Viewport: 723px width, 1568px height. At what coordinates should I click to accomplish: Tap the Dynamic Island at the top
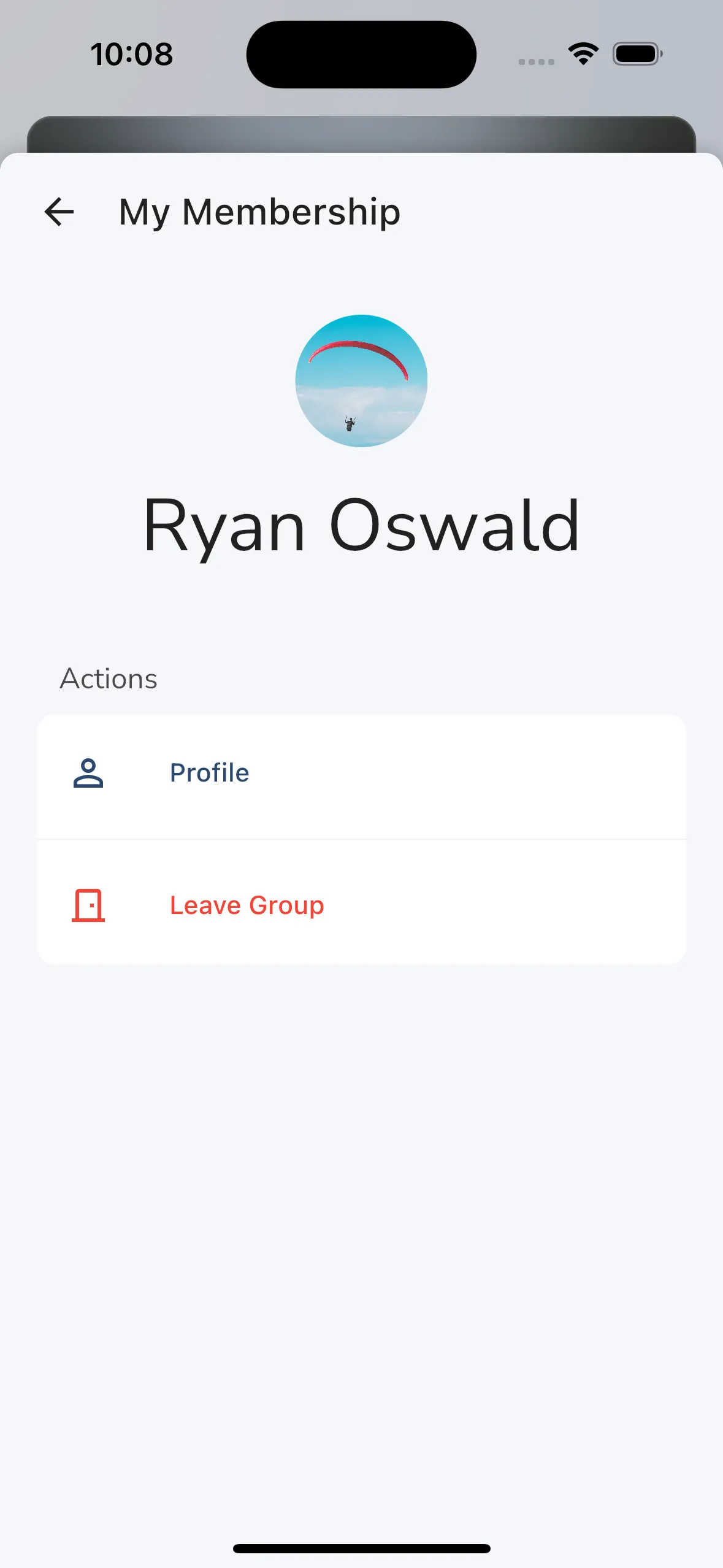(361, 54)
